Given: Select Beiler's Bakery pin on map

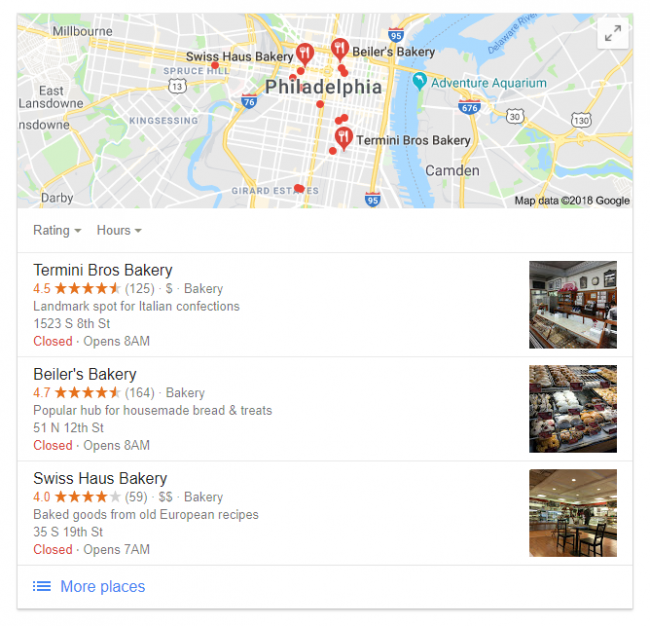Looking at the screenshot, I should [340, 49].
